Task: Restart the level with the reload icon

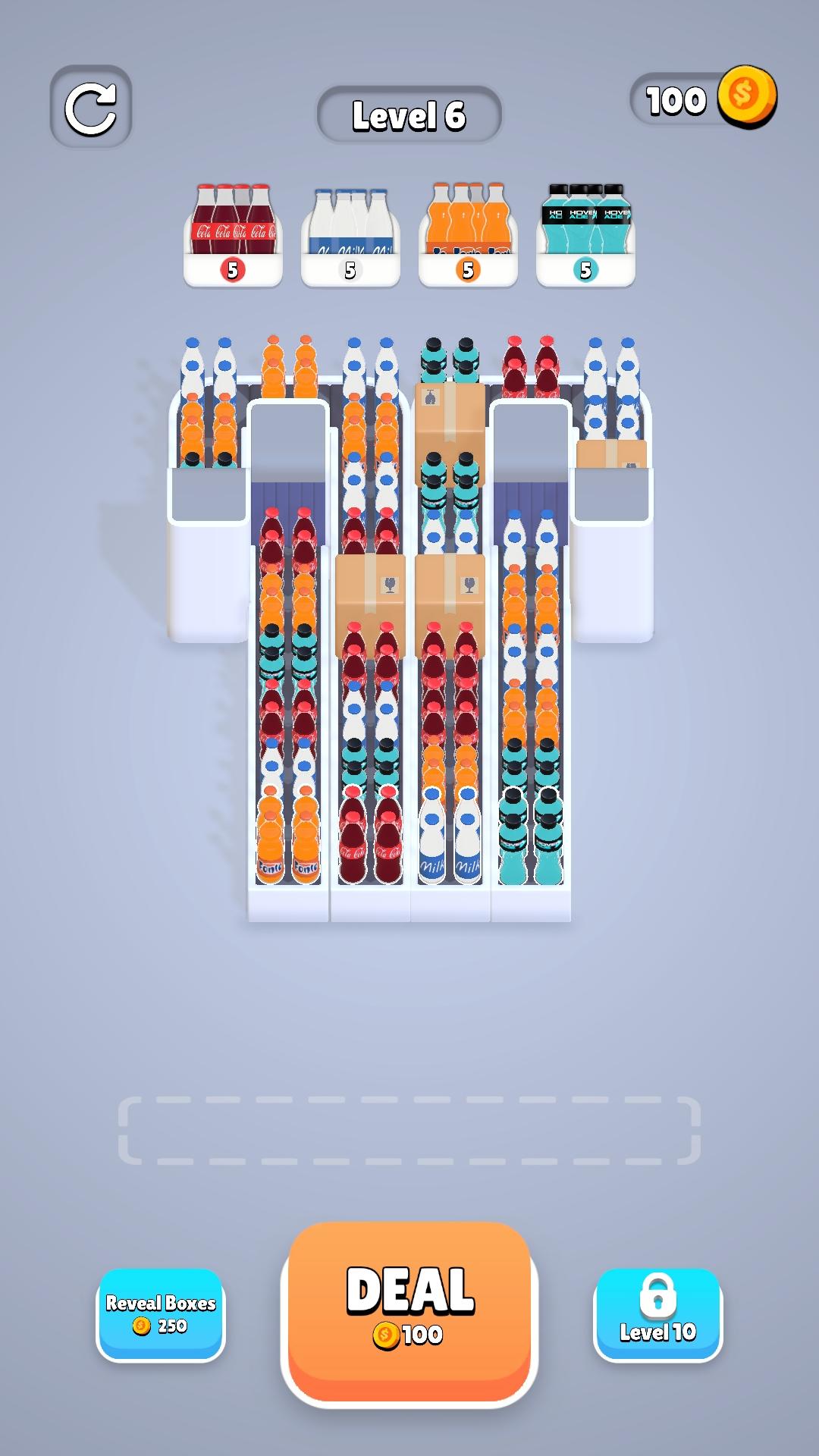Action: coord(91,107)
